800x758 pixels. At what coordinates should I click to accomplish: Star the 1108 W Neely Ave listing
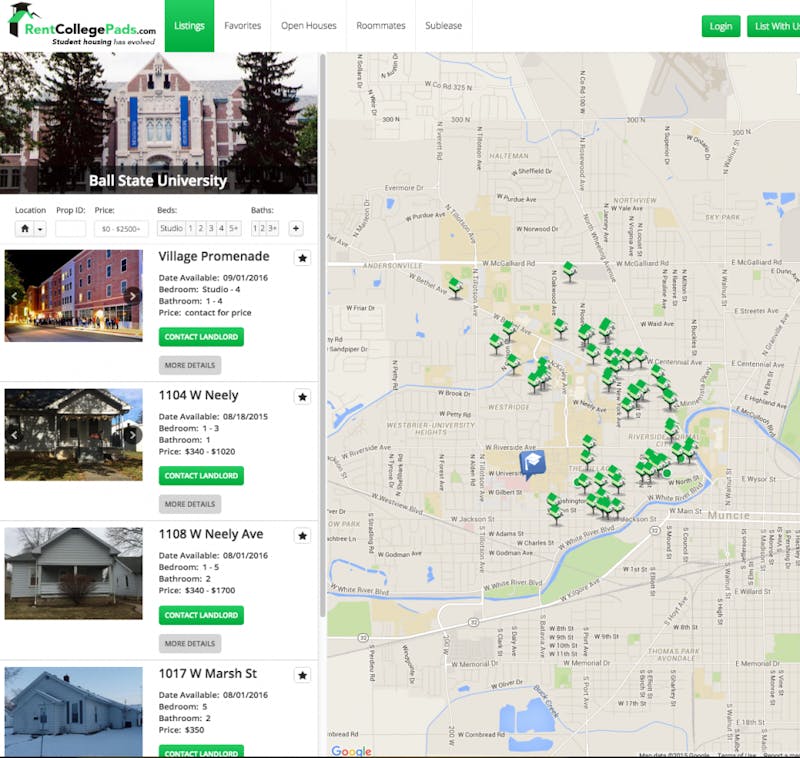302,536
